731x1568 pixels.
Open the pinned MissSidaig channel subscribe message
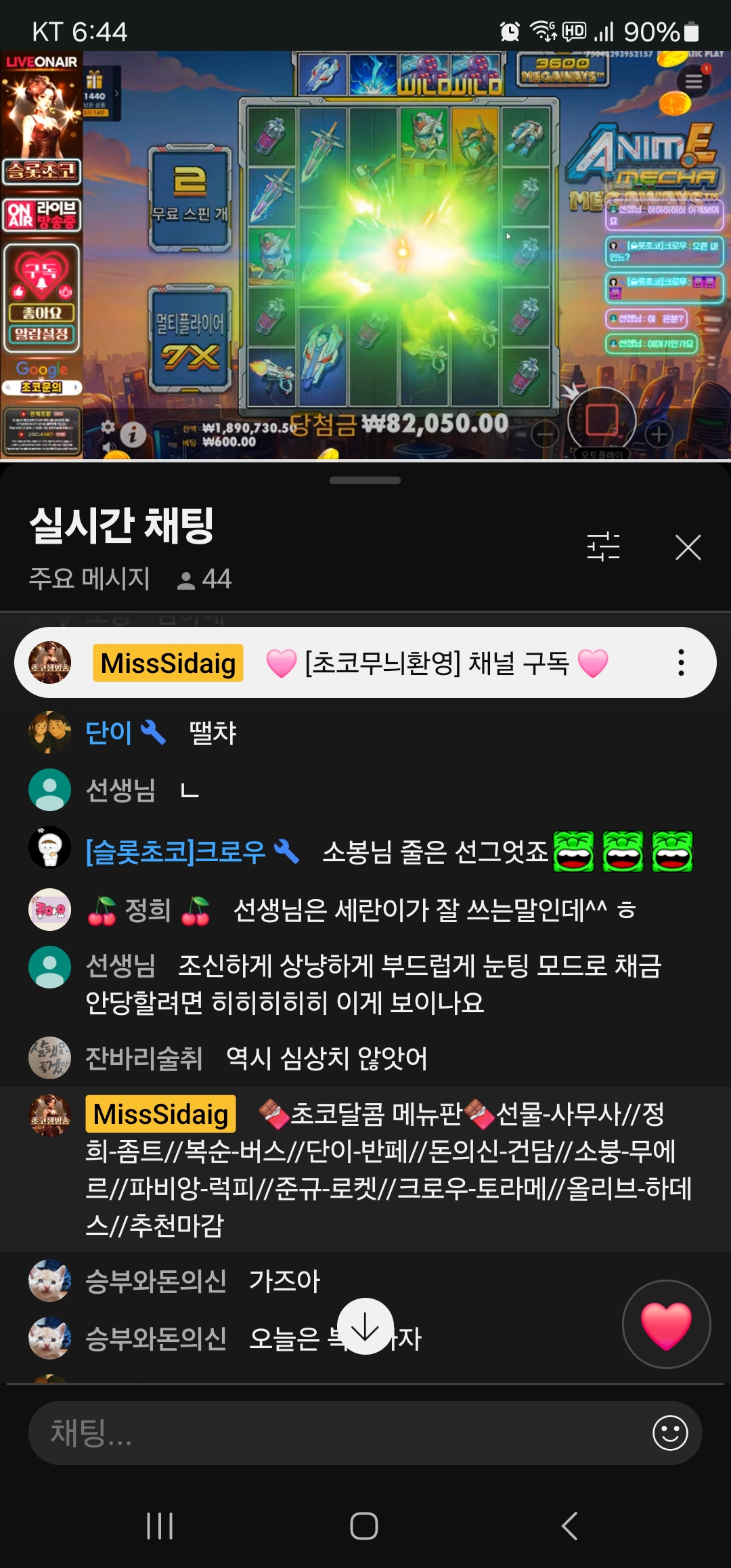(420, 663)
